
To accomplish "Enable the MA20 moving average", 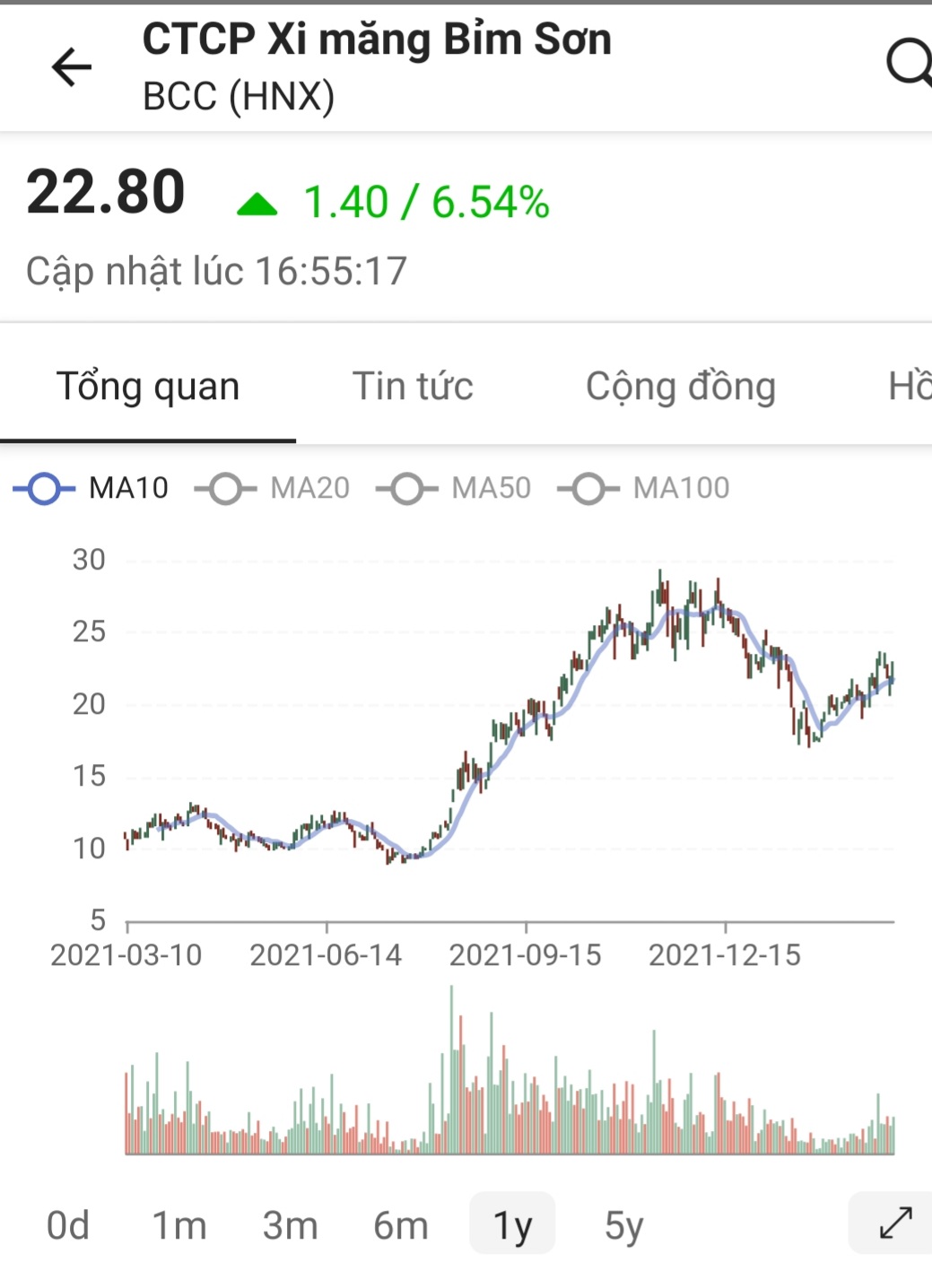I will [273, 489].
